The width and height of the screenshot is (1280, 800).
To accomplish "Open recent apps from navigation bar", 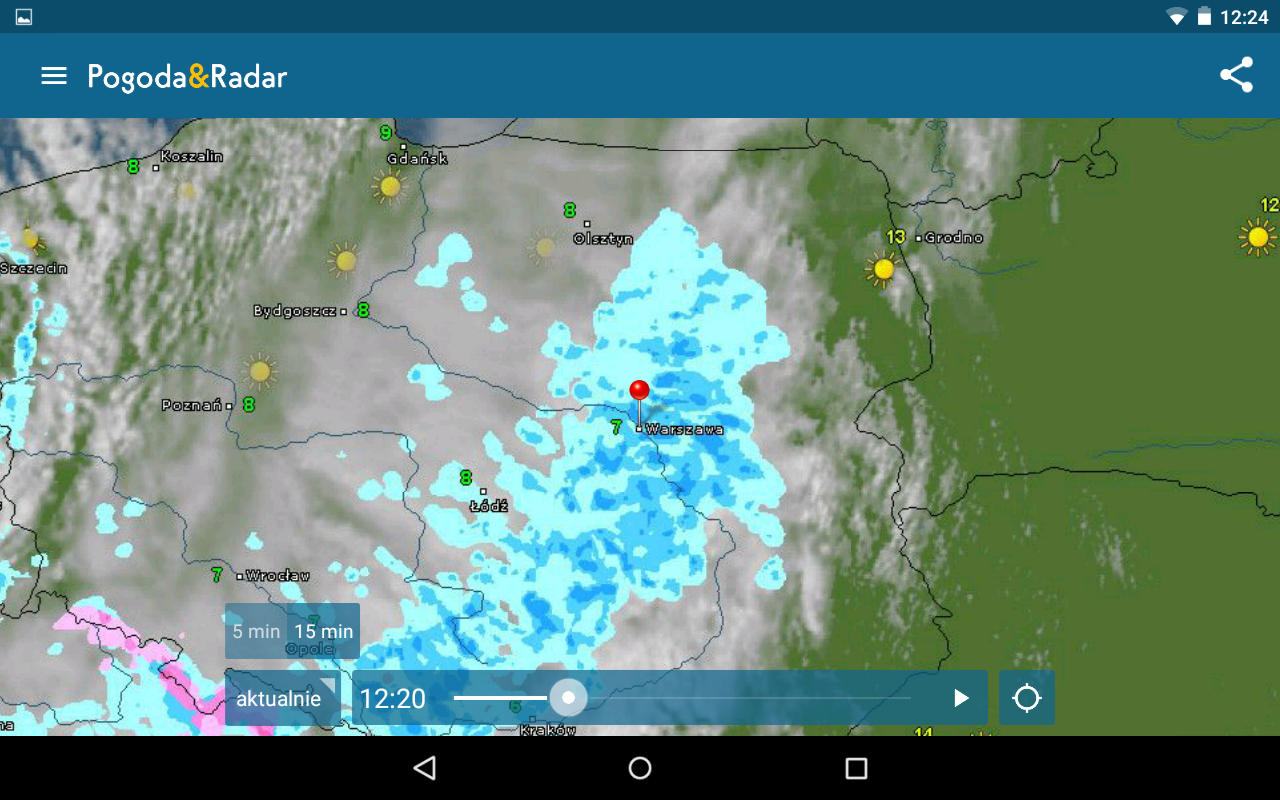I will tap(856, 768).
